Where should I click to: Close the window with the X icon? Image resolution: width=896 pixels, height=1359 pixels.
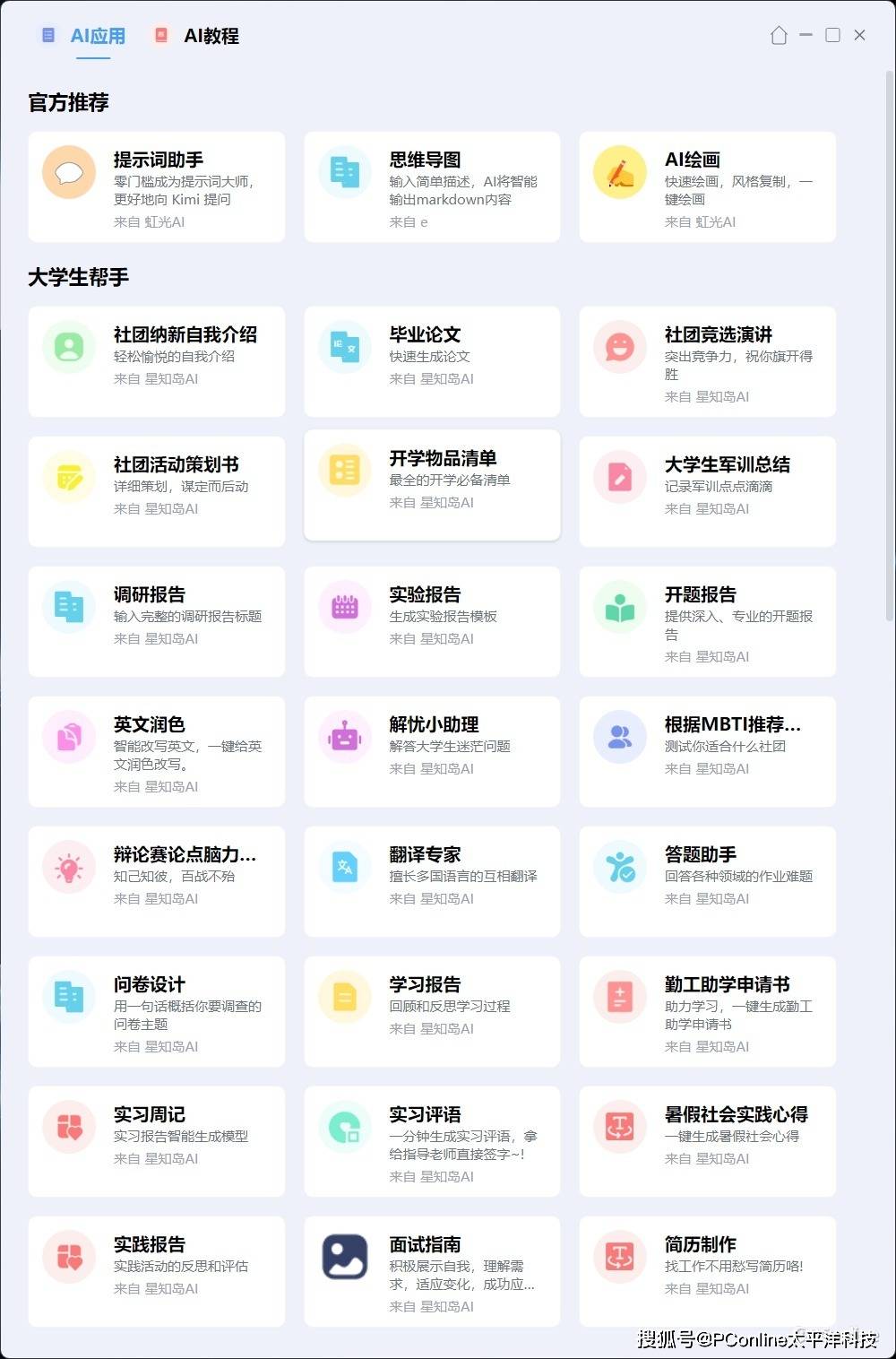(859, 35)
